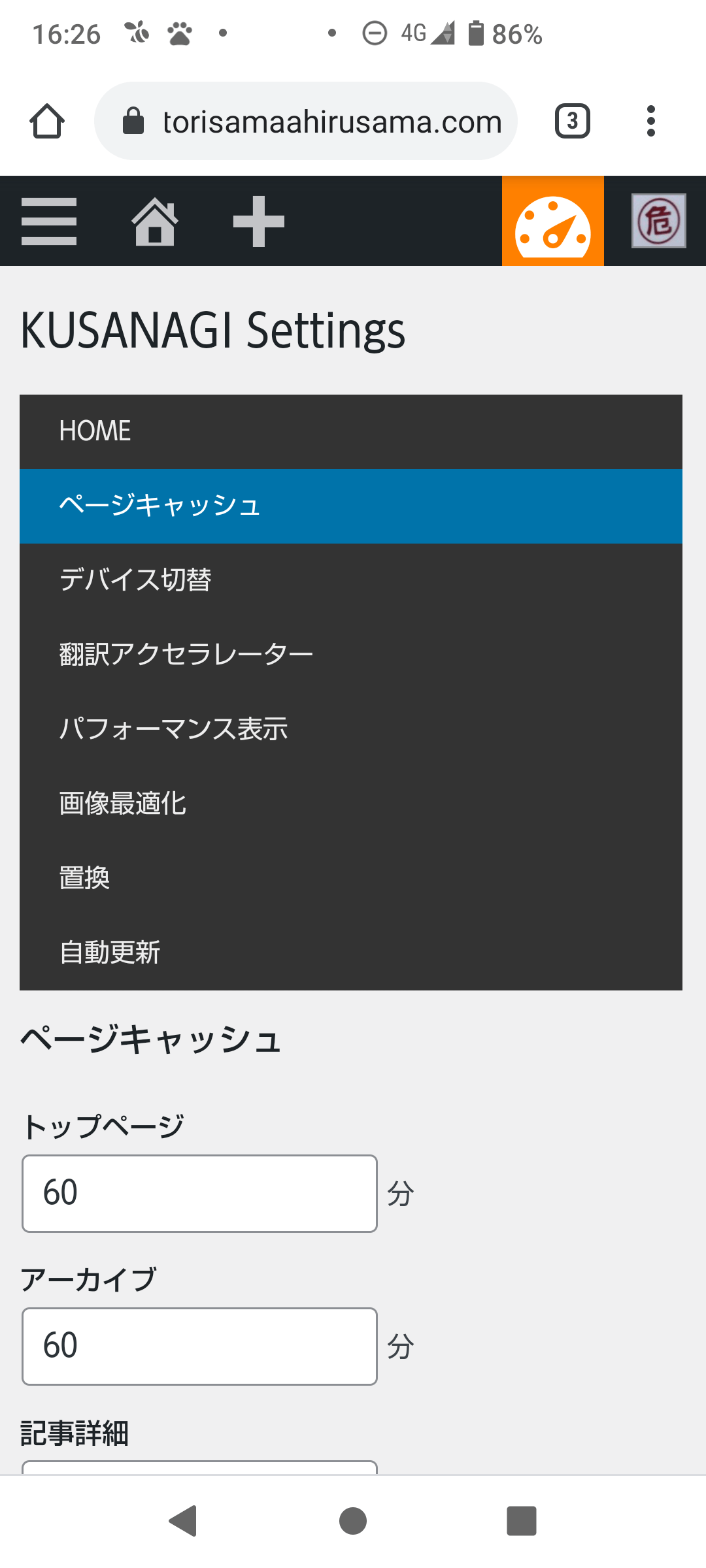
Task: Tap the plus icon to add new
Action: click(259, 221)
